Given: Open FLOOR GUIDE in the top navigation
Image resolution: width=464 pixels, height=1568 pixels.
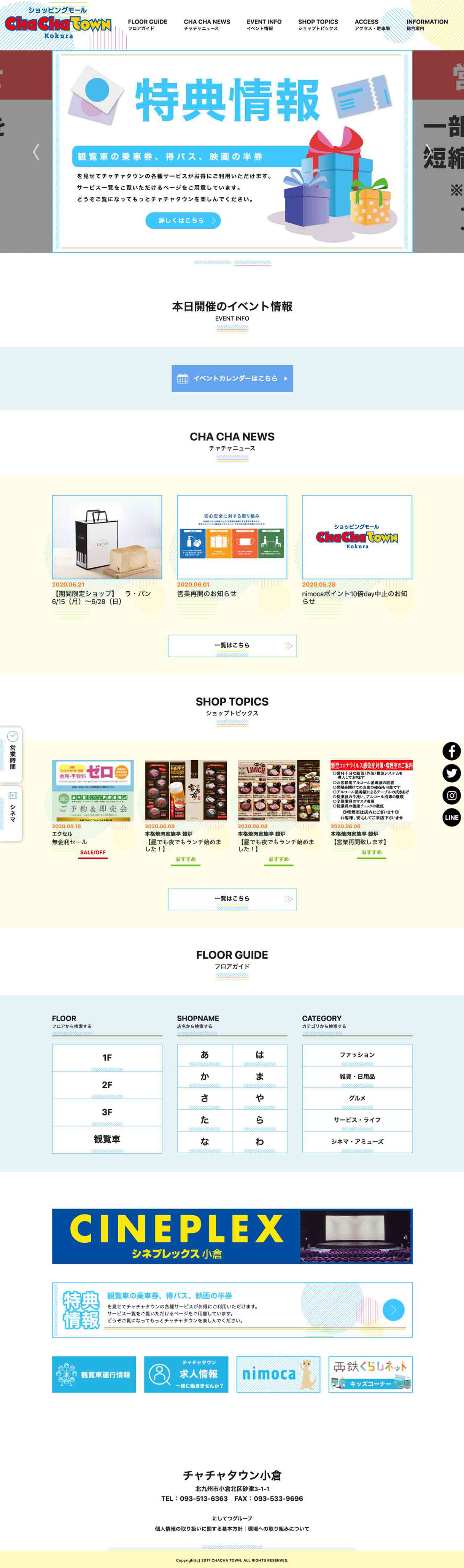Looking at the screenshot, I should click(147, 24).
